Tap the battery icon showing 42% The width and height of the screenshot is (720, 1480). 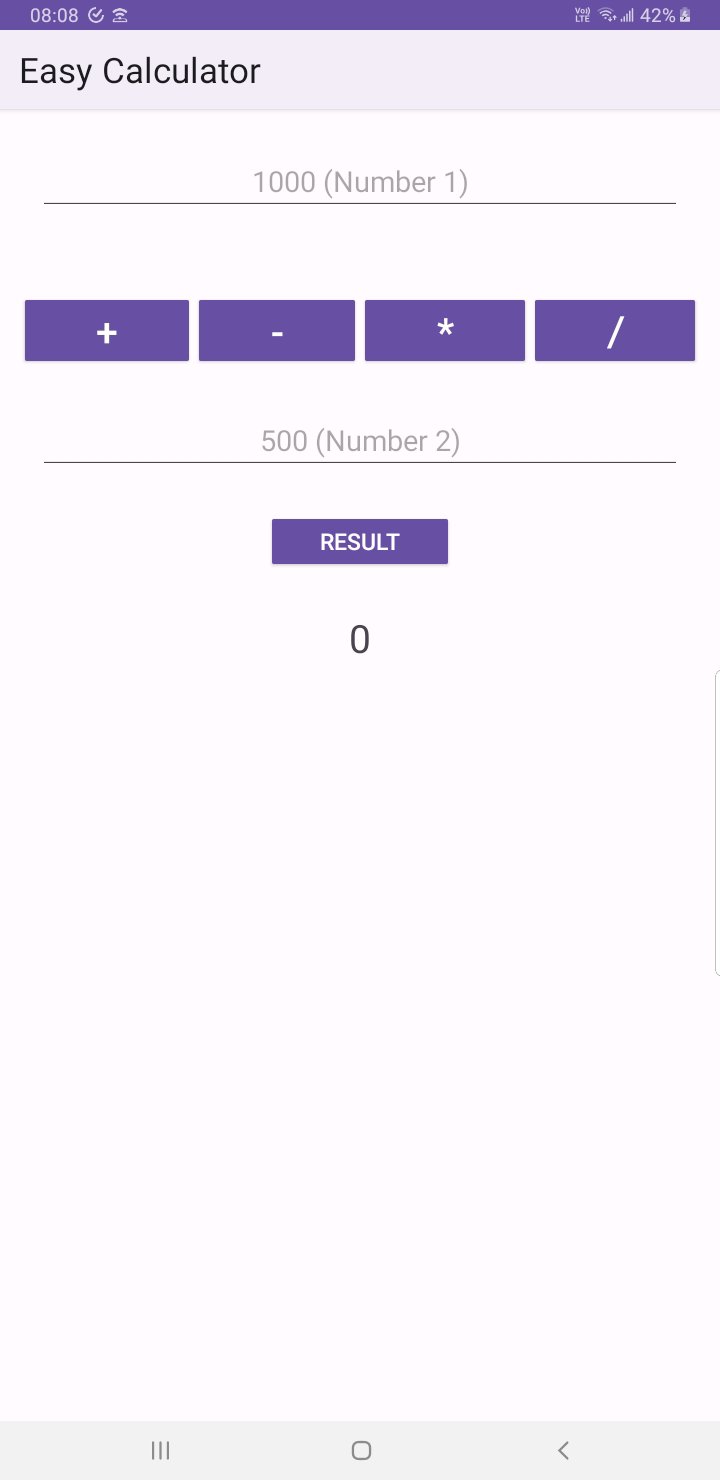pos(685,15)
